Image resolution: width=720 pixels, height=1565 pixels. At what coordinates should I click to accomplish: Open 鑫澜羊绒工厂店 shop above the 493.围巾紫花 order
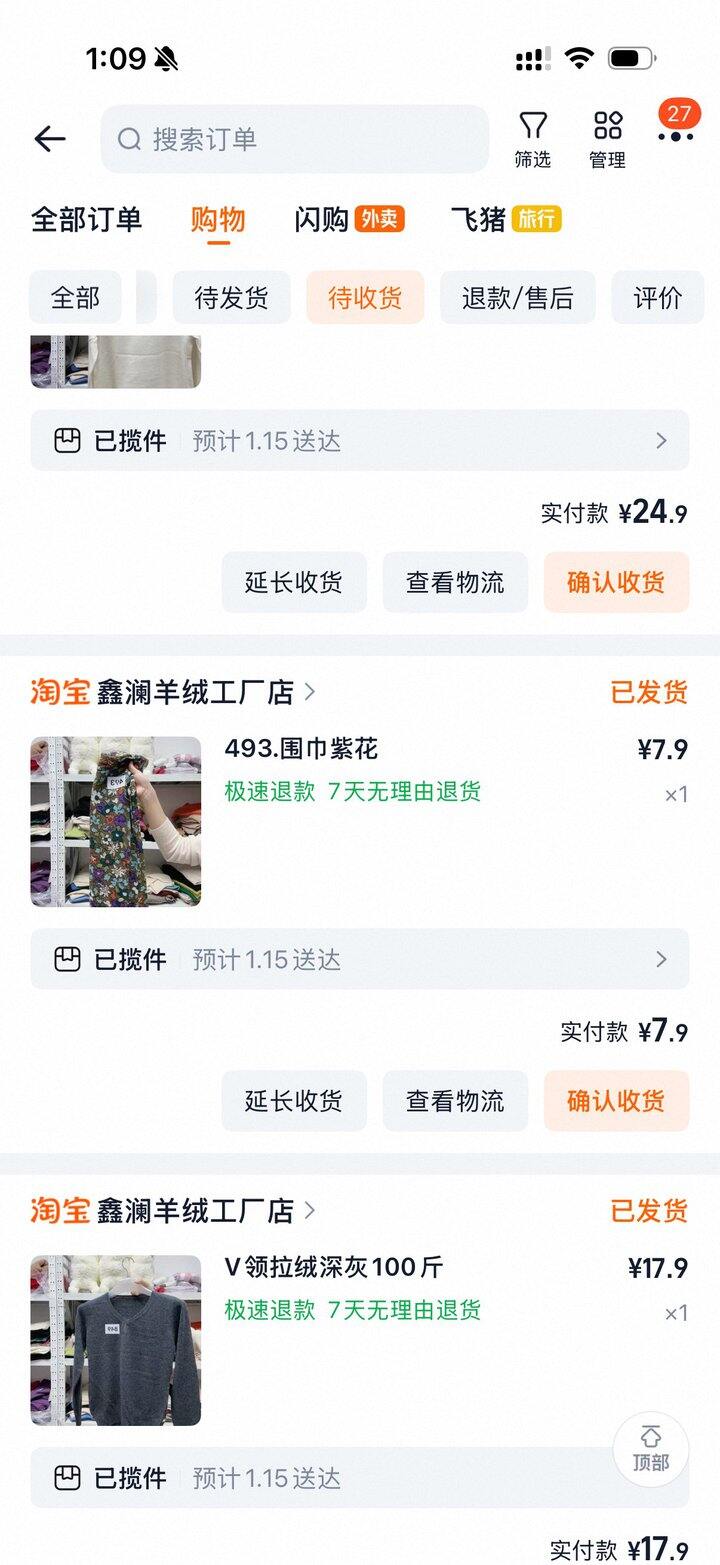point(195,692)
